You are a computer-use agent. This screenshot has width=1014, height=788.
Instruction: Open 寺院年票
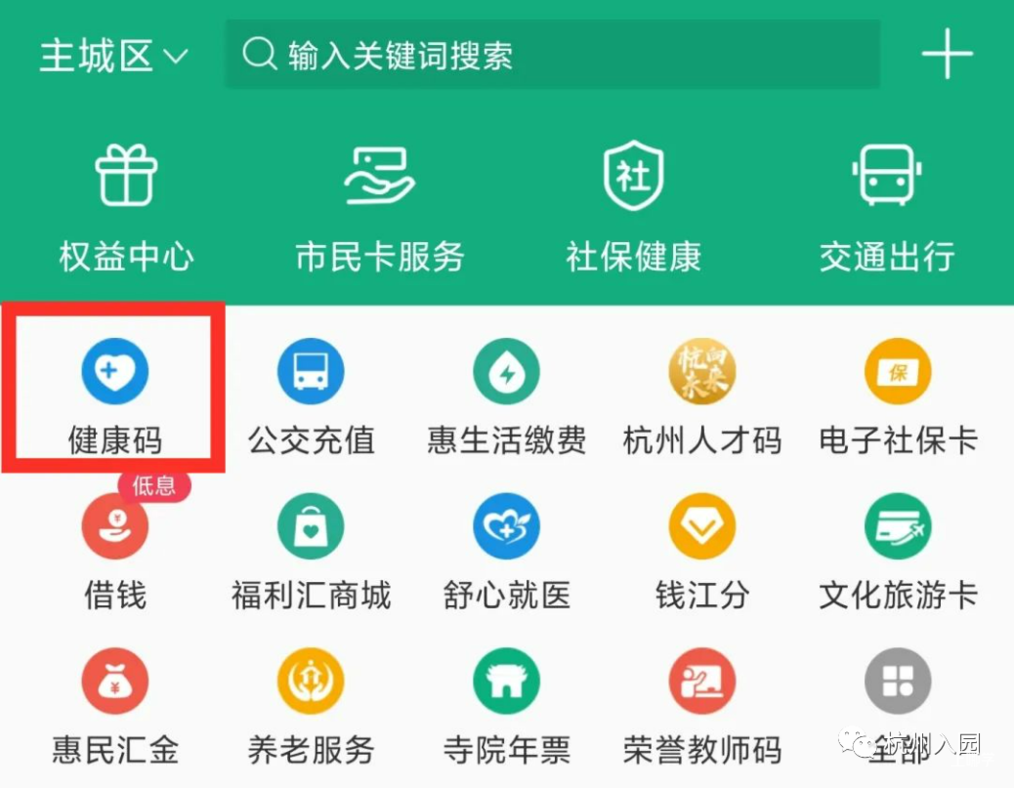(x=507, y=706)
